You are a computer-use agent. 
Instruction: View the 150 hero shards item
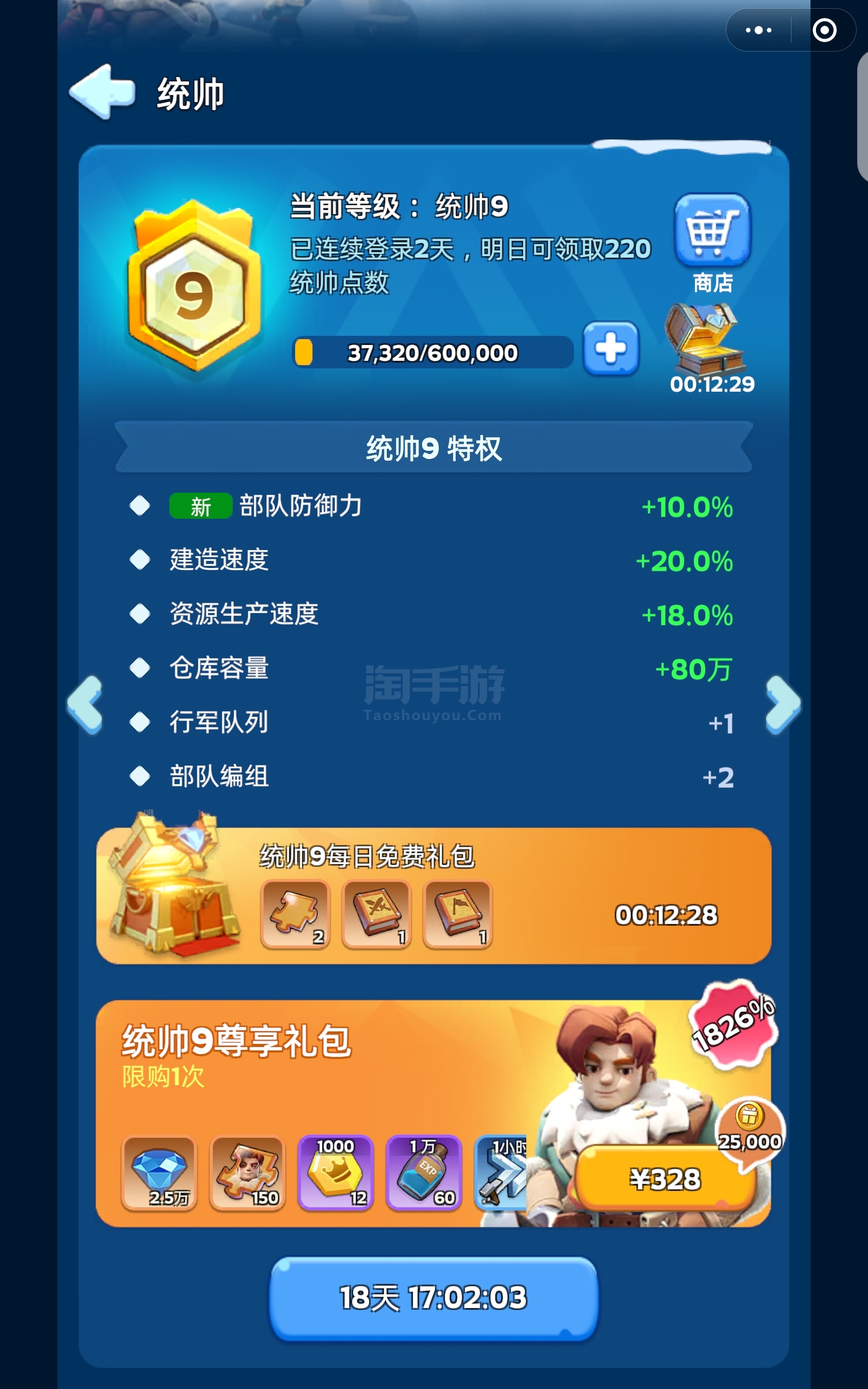tap(247, 1173)
